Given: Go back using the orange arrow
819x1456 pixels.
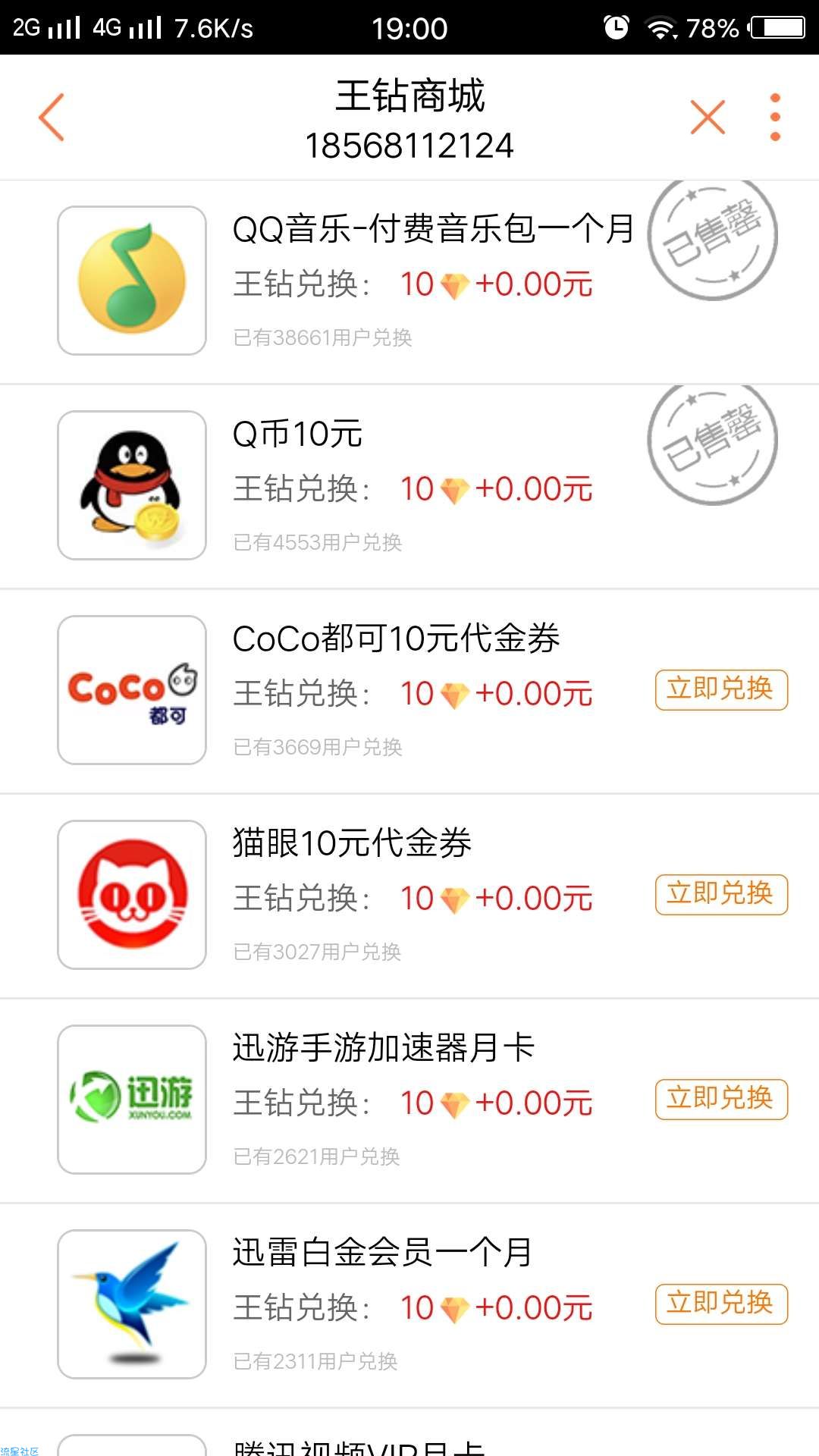Looking at the screenshot, I should tap(52, 117).
